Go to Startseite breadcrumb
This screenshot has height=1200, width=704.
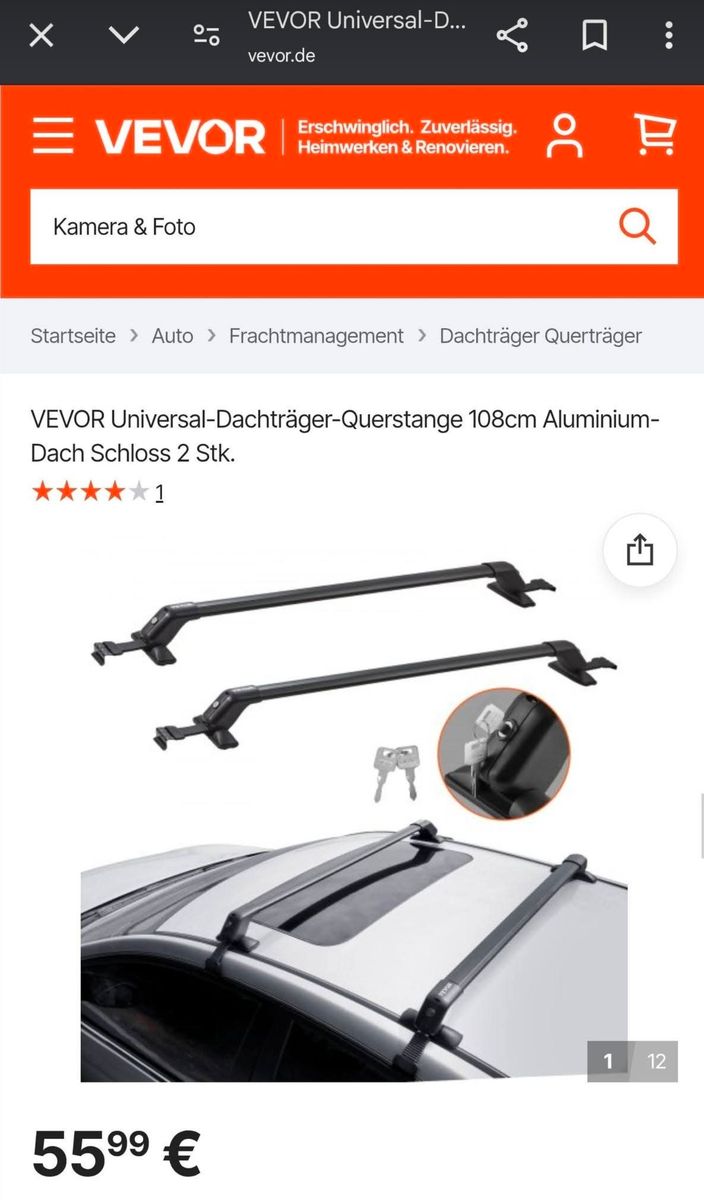[x=73, y=336]
